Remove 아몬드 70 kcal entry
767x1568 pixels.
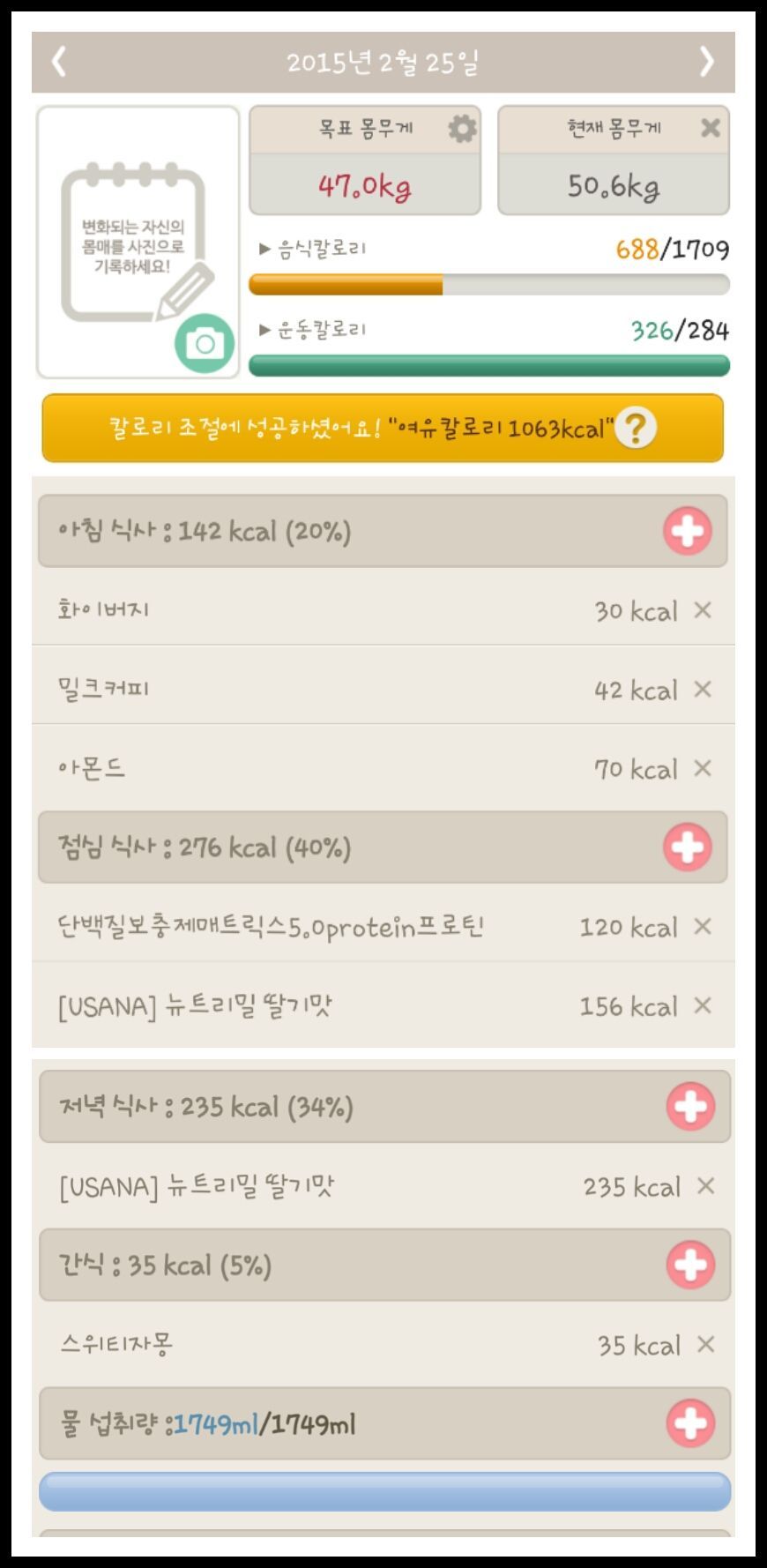[703, 768]
